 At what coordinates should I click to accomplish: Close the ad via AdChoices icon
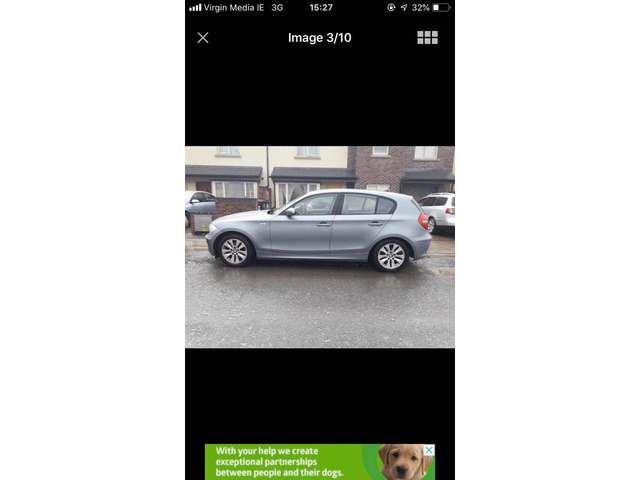click(x=430, y=450)
